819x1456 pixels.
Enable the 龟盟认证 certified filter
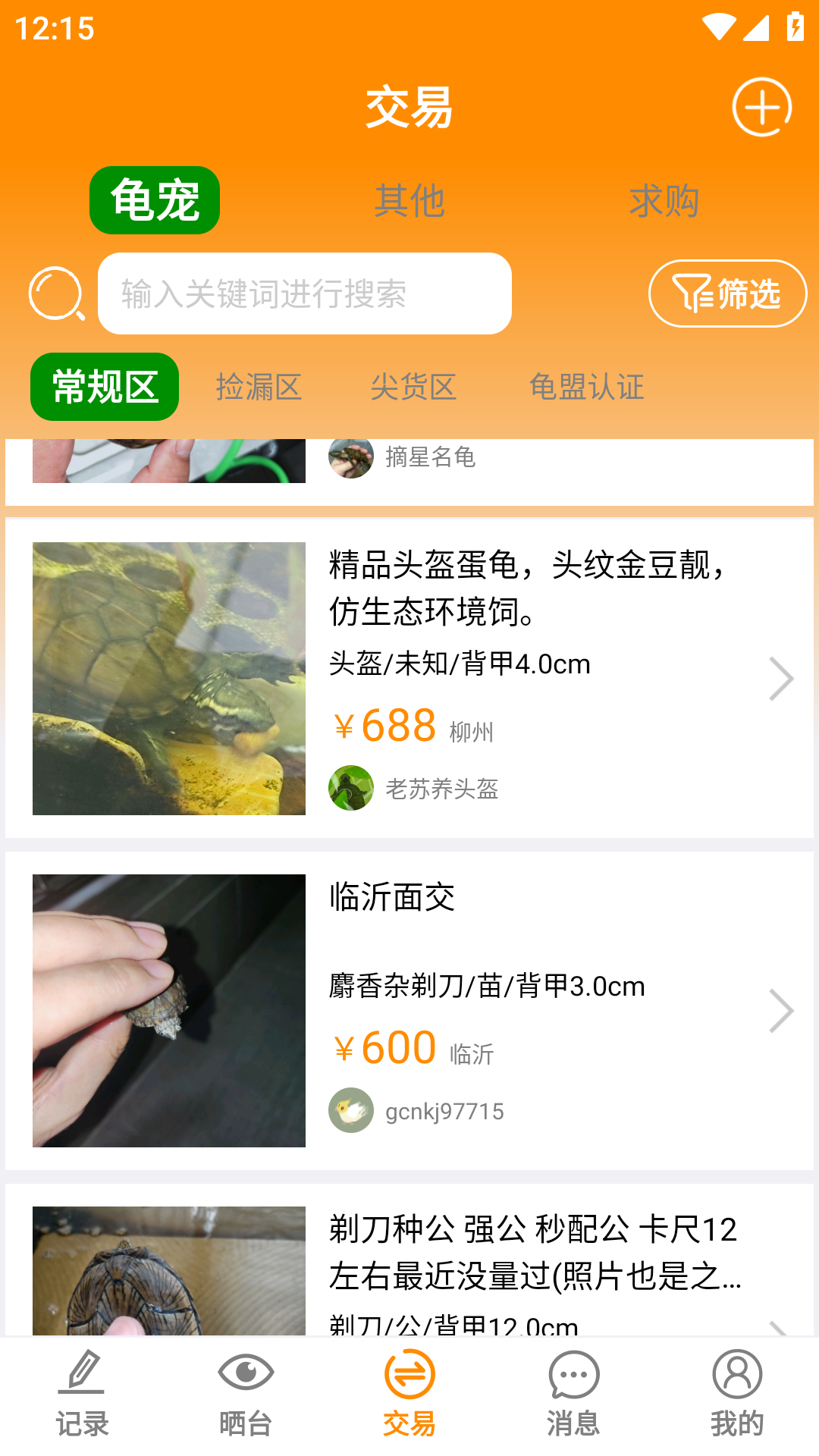coord(586,388)
